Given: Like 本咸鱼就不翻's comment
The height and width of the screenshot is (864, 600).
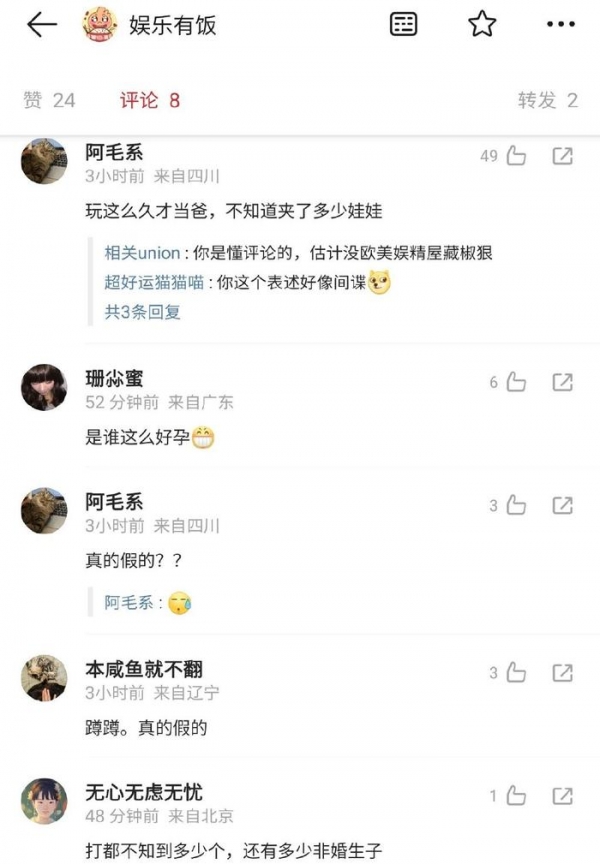Looking at the screenshot, I should tap(516, 673).
